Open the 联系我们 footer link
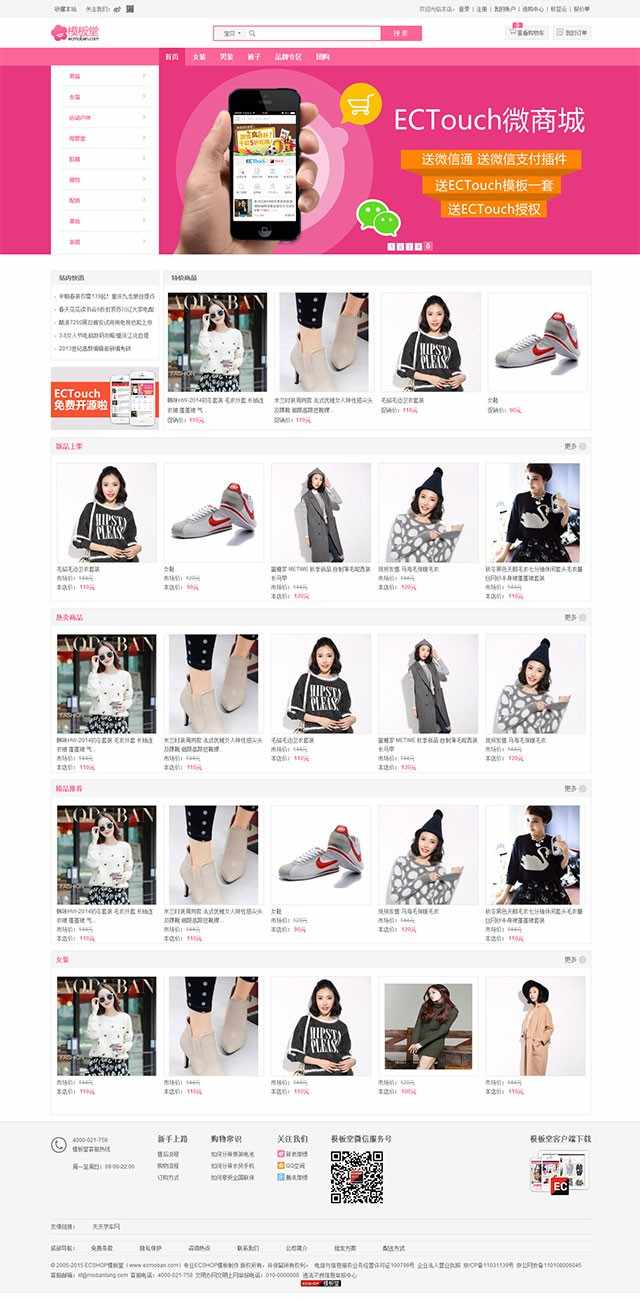640x1300 pixels. tap(247, 1248)
